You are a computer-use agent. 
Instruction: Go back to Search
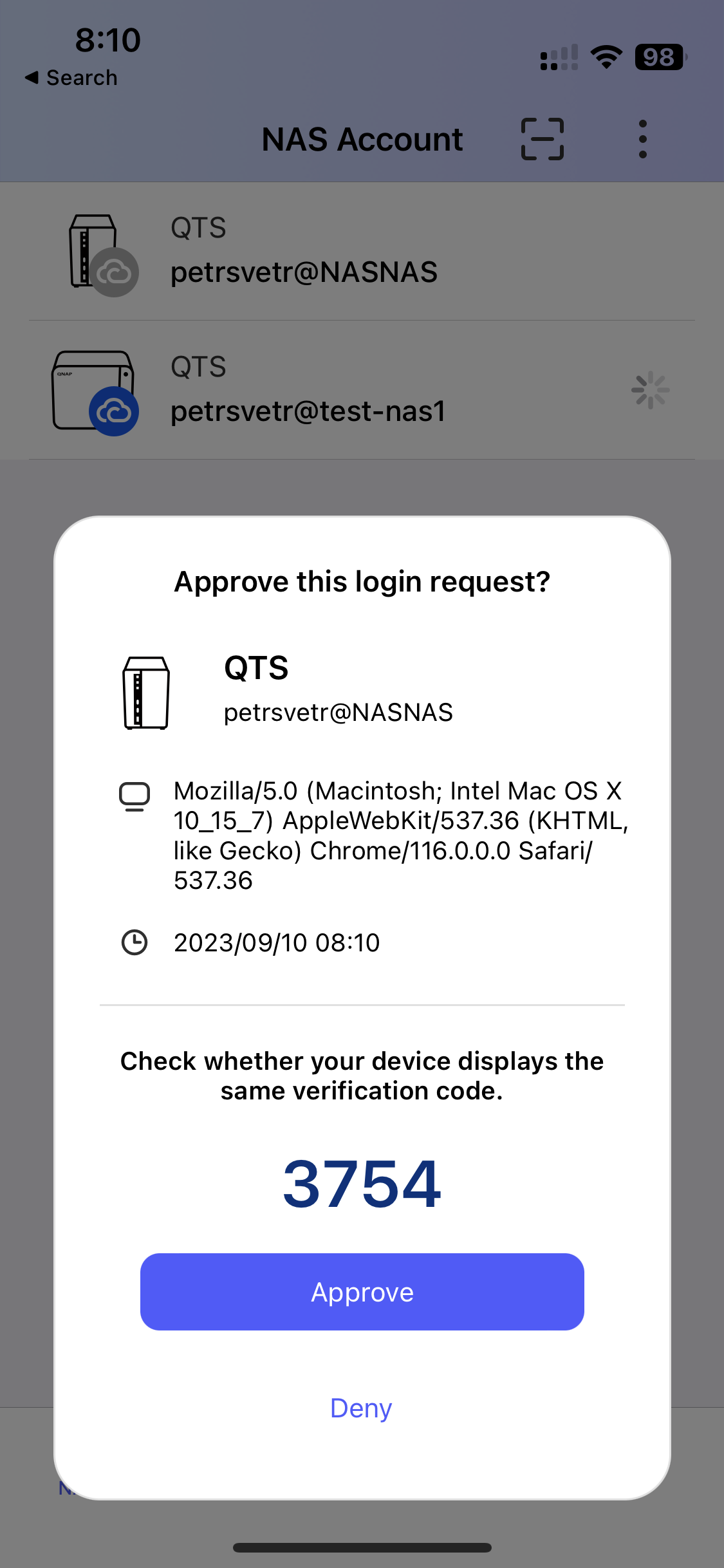[71, 78]
